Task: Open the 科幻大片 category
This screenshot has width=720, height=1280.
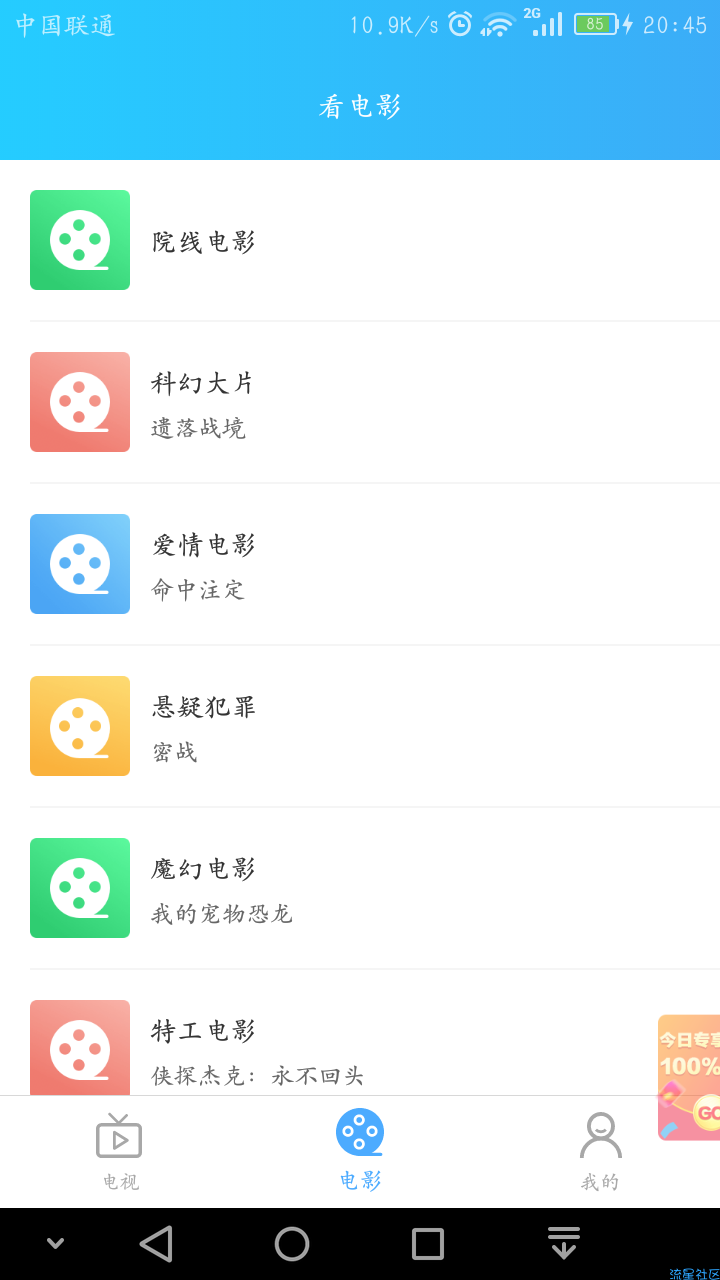Action: click(x=360, y=402)
